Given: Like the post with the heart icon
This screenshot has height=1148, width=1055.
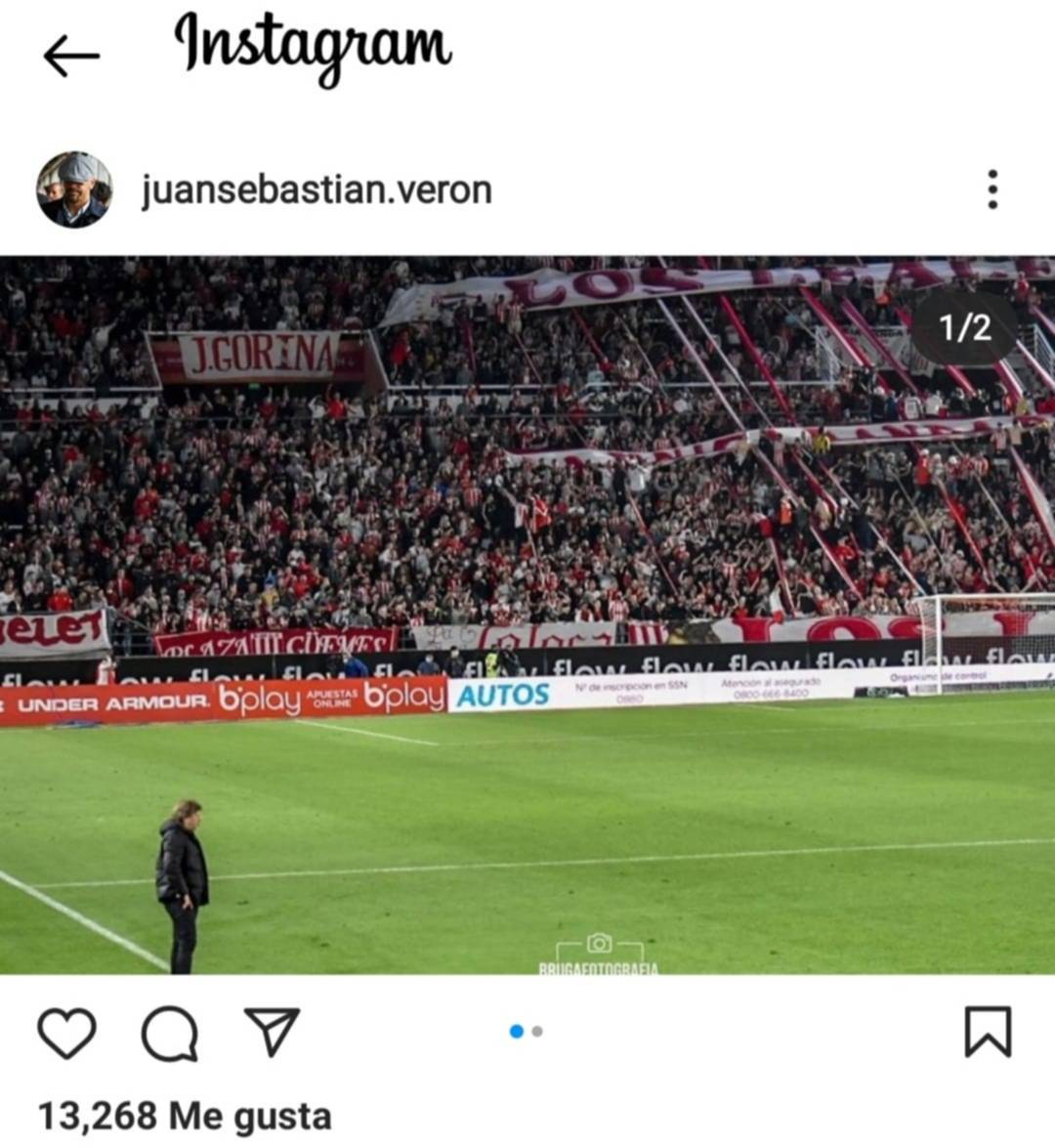Looking at the screenshot, I should click(x=67, y=1034).
